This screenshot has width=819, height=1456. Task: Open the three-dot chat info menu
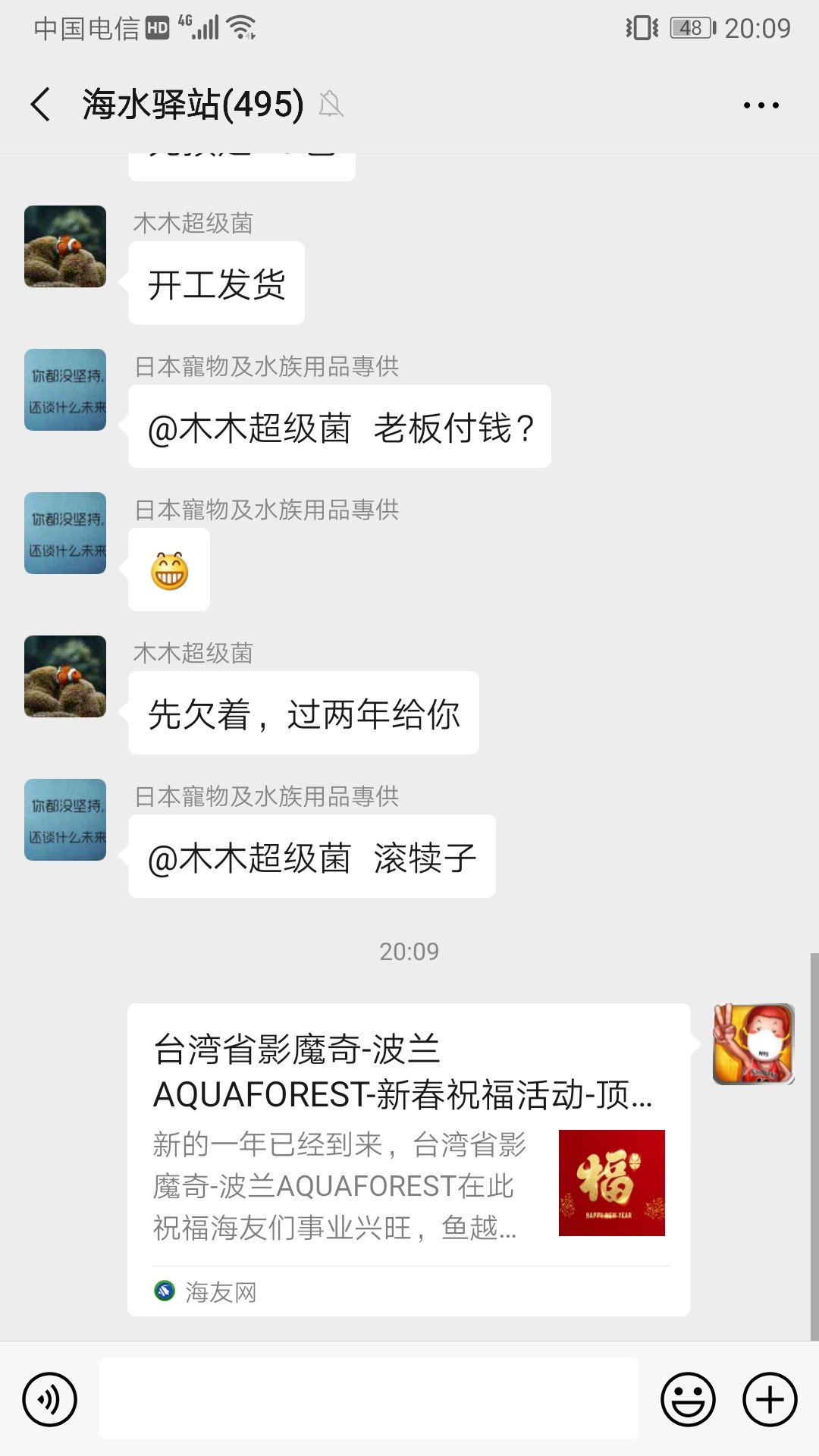click(x=761, y=105)
